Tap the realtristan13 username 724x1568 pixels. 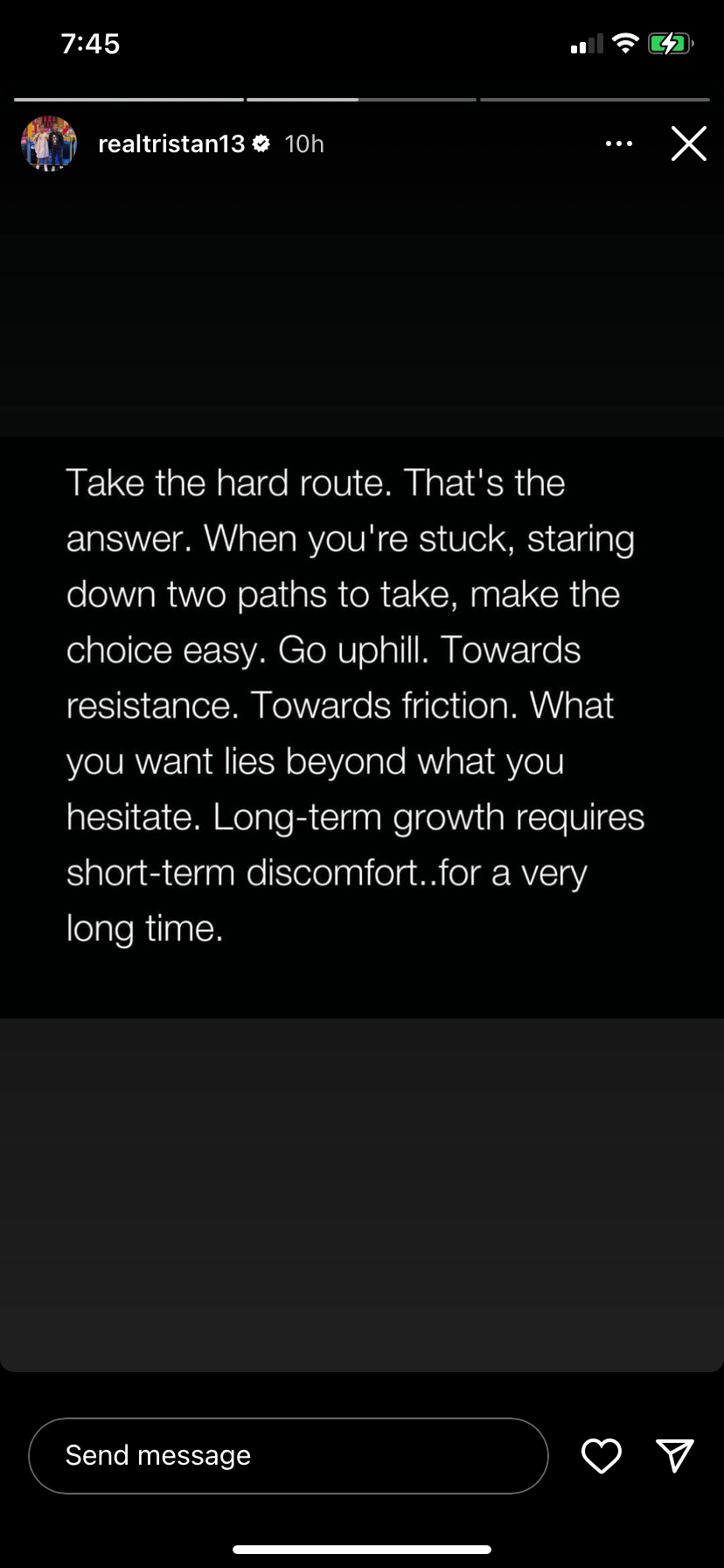click(x=171, y=144)
